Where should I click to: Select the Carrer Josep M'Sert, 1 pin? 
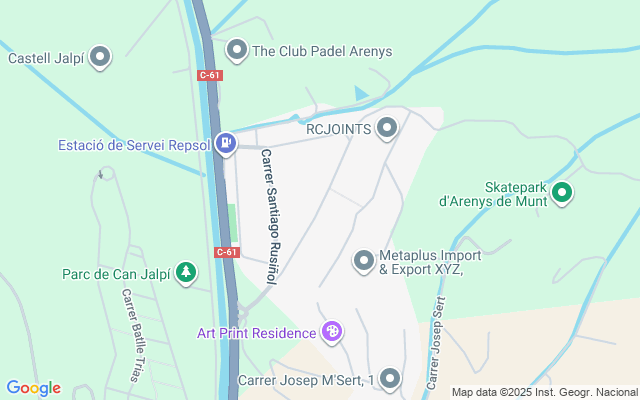(x=390, y=379)
